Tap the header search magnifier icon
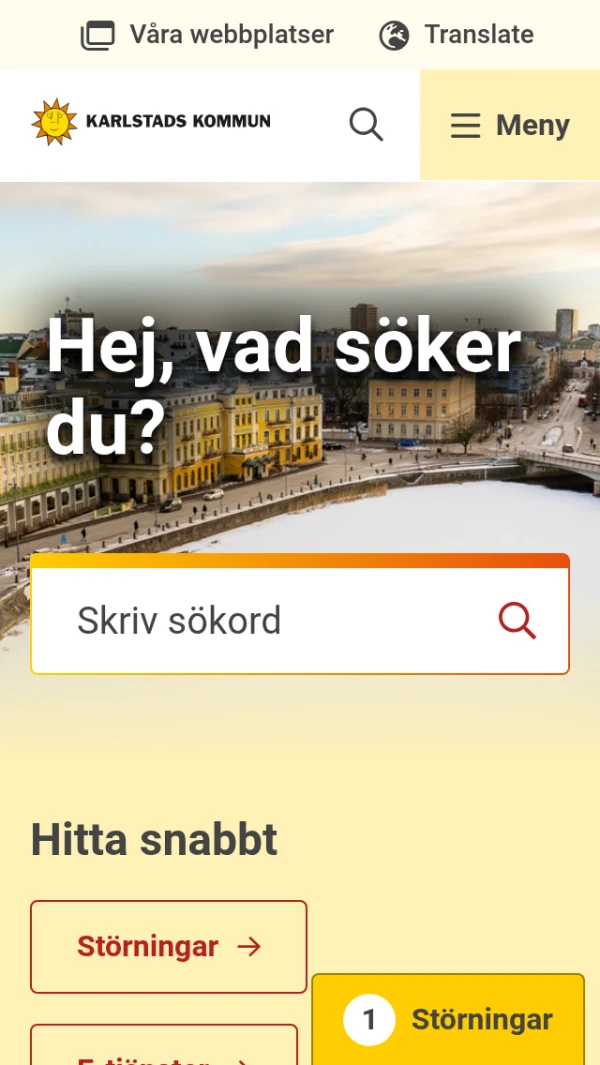Viewport: 600px width, 1065px height. 366,125
